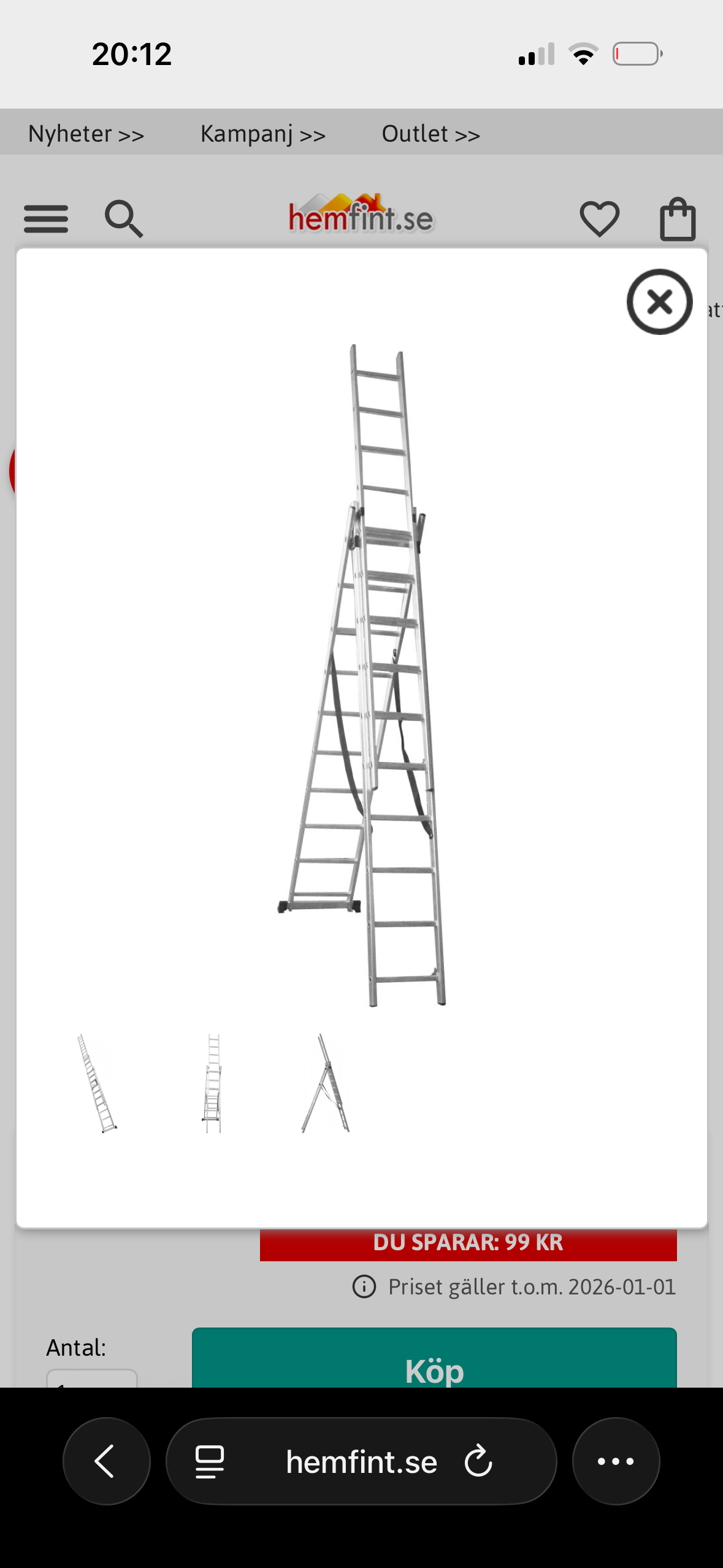Viewport: 723px width, 1568px height.
Task: Select the A-frame ladder thumbnail
Action: tap(325, 1083)
